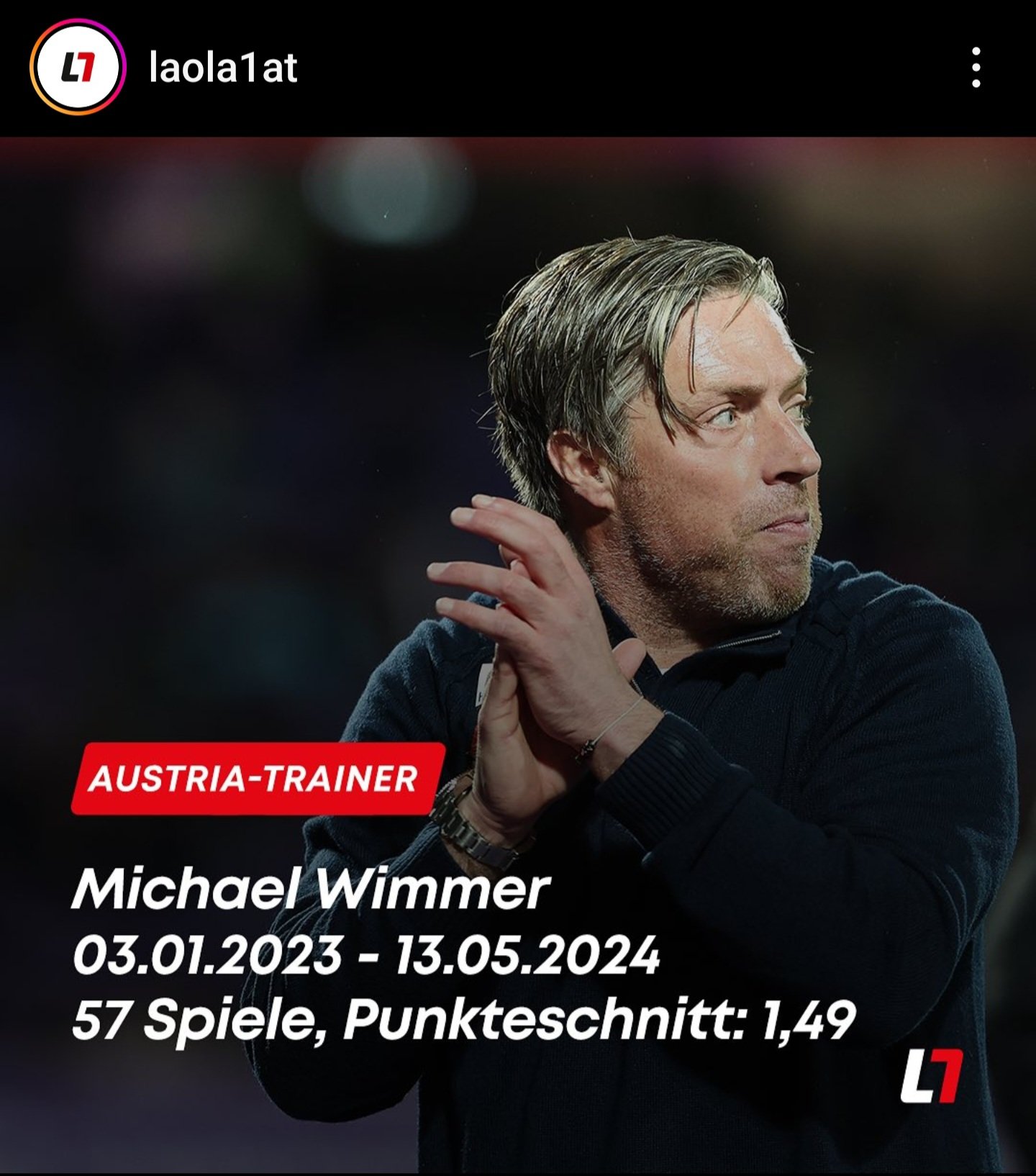Open the post's three-dot overflow menu
The width and height of the screenshot is (1036, 1176).
pyautogui.click(x=976, y=68)
